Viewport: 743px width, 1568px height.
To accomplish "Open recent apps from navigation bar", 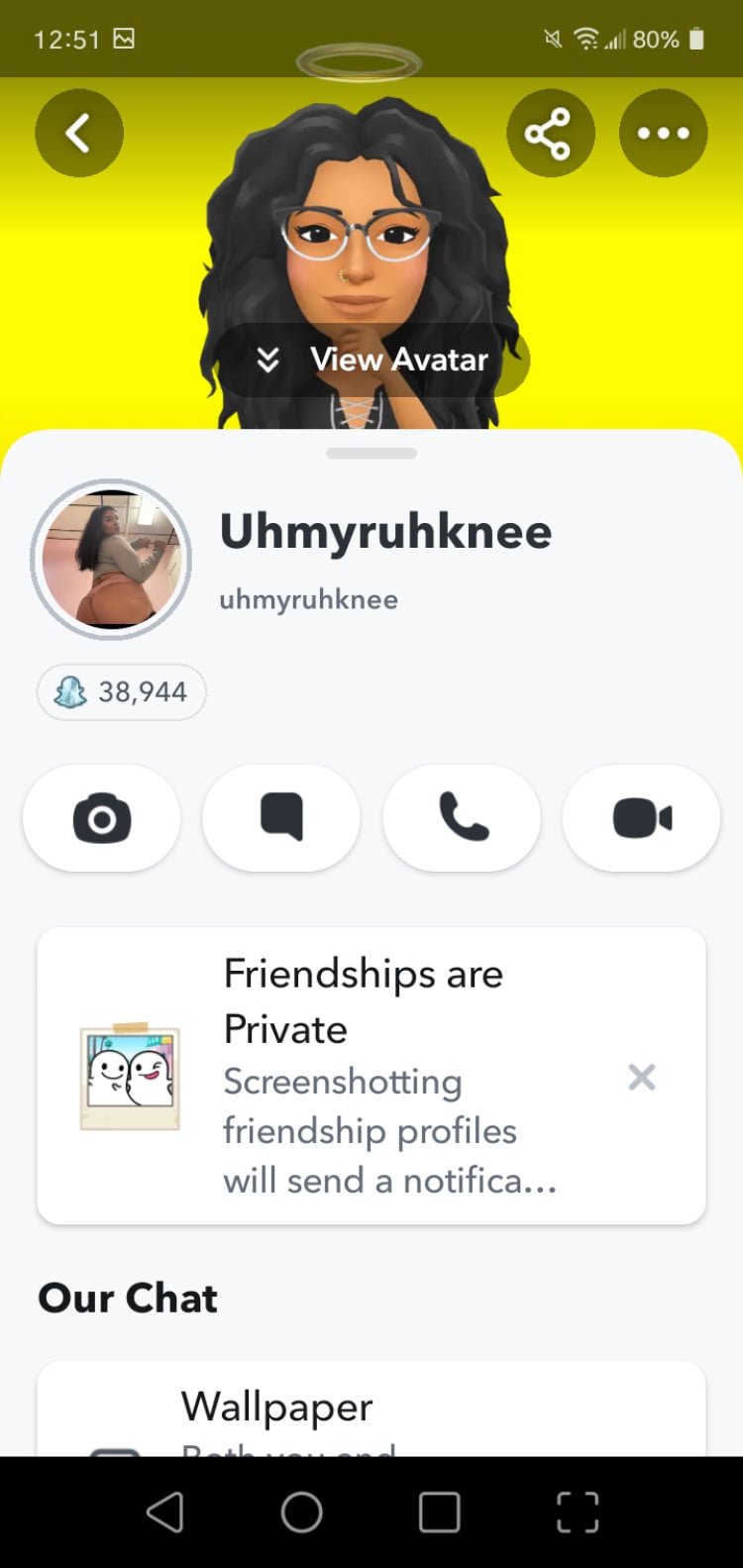I will (x=439, y=1513).
